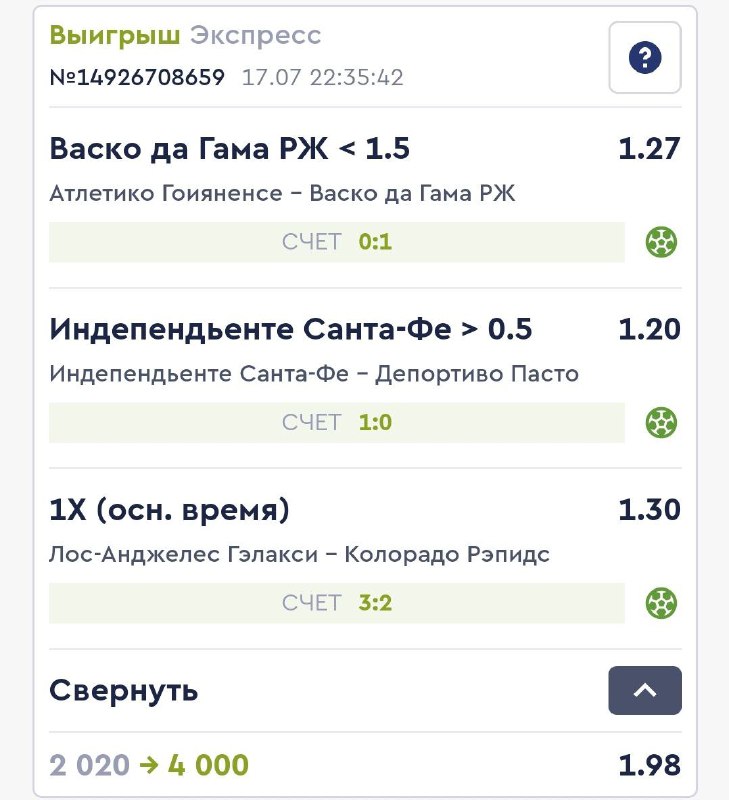
Task: Open the 1X (осн. время) bet
Action: click(170, 510)
